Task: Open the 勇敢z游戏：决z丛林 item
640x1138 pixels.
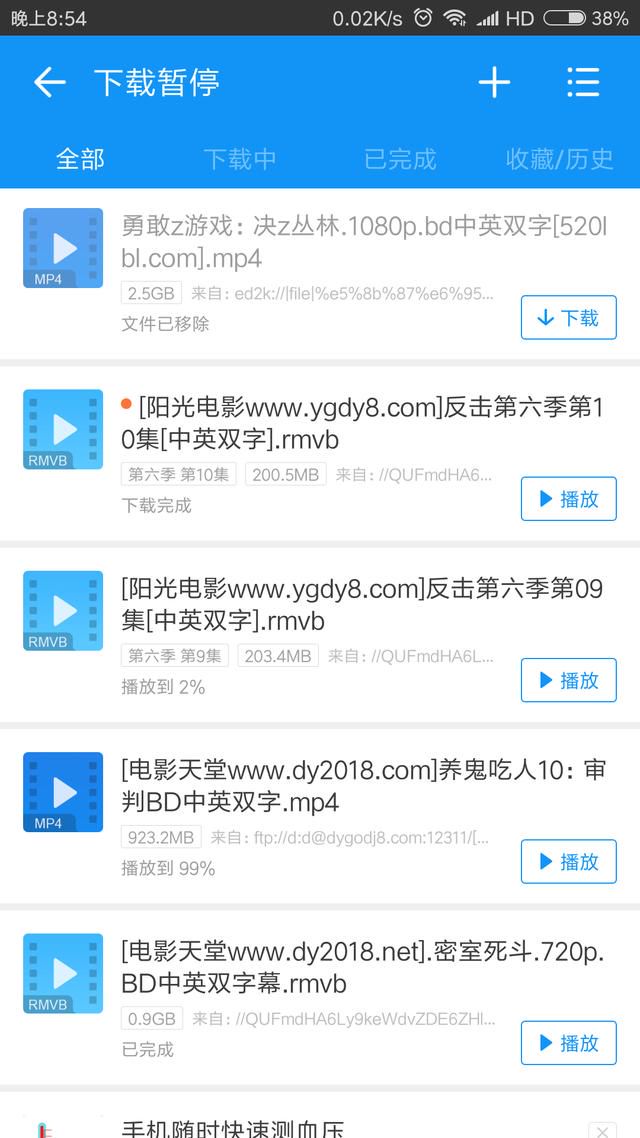Action: click(x=320, y=273)
